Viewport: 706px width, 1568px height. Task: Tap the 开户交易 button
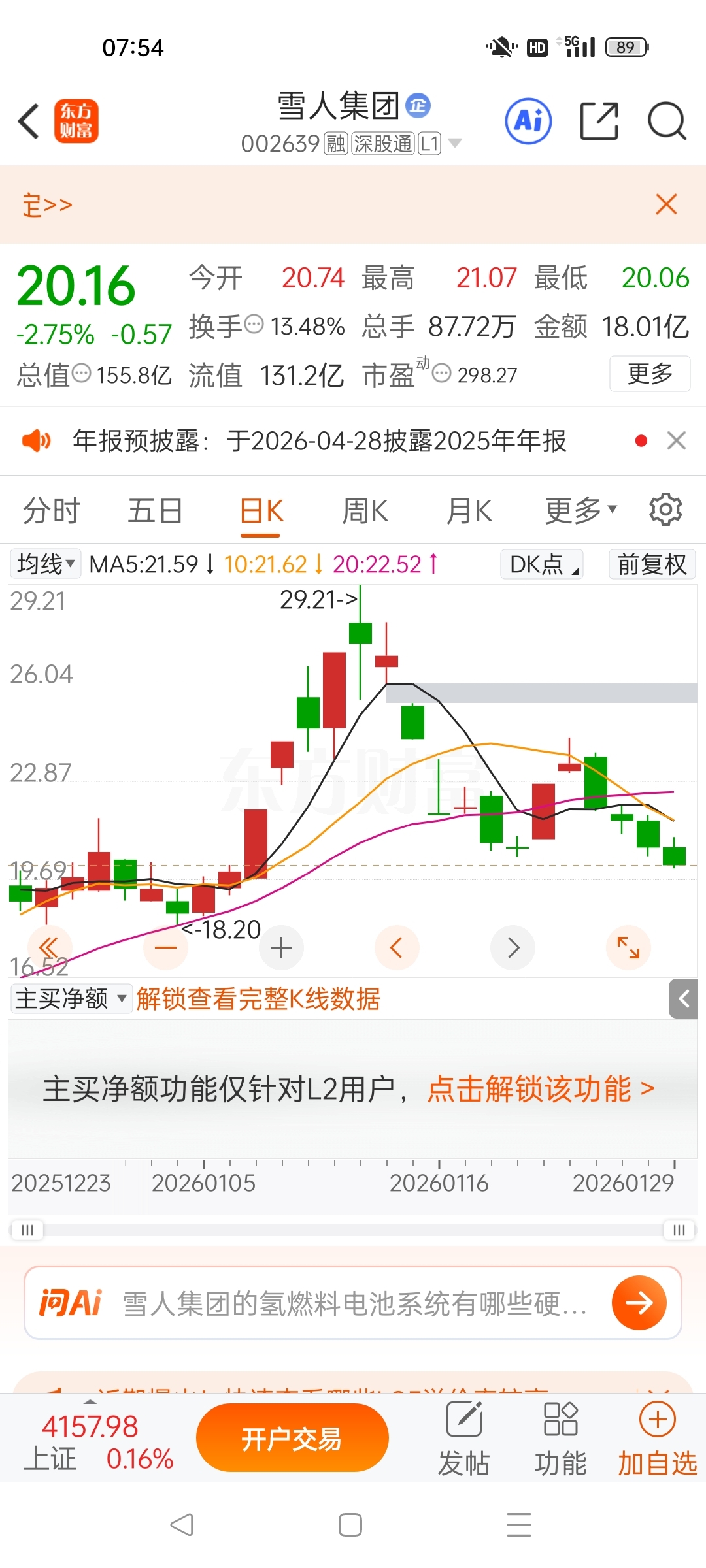point(292,1438)
